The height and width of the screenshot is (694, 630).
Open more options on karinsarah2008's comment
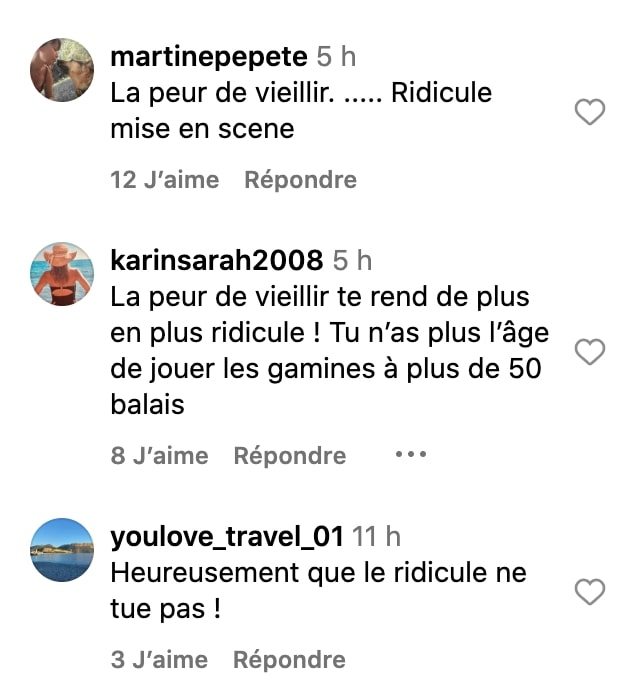click(410, 455)
